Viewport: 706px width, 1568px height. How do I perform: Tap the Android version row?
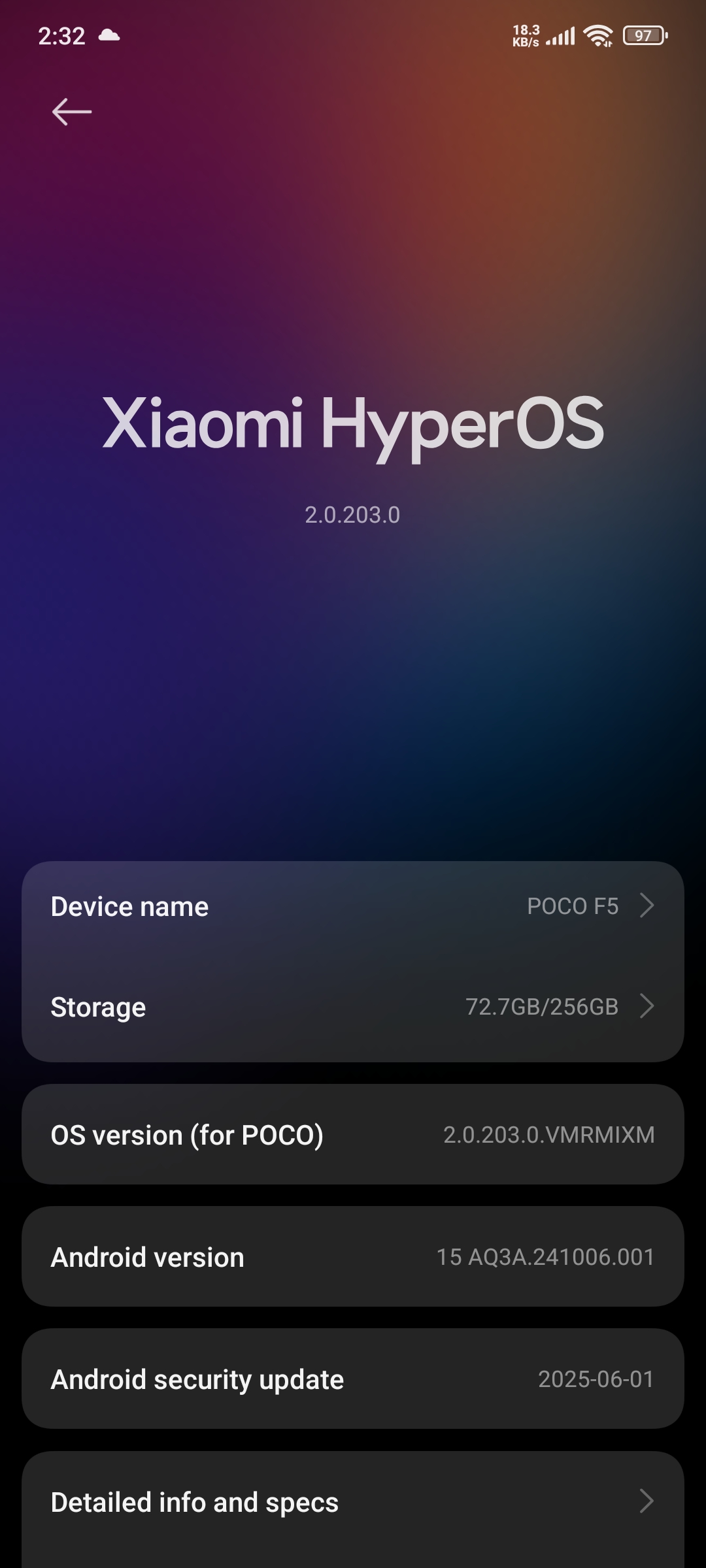point(353,1256)
